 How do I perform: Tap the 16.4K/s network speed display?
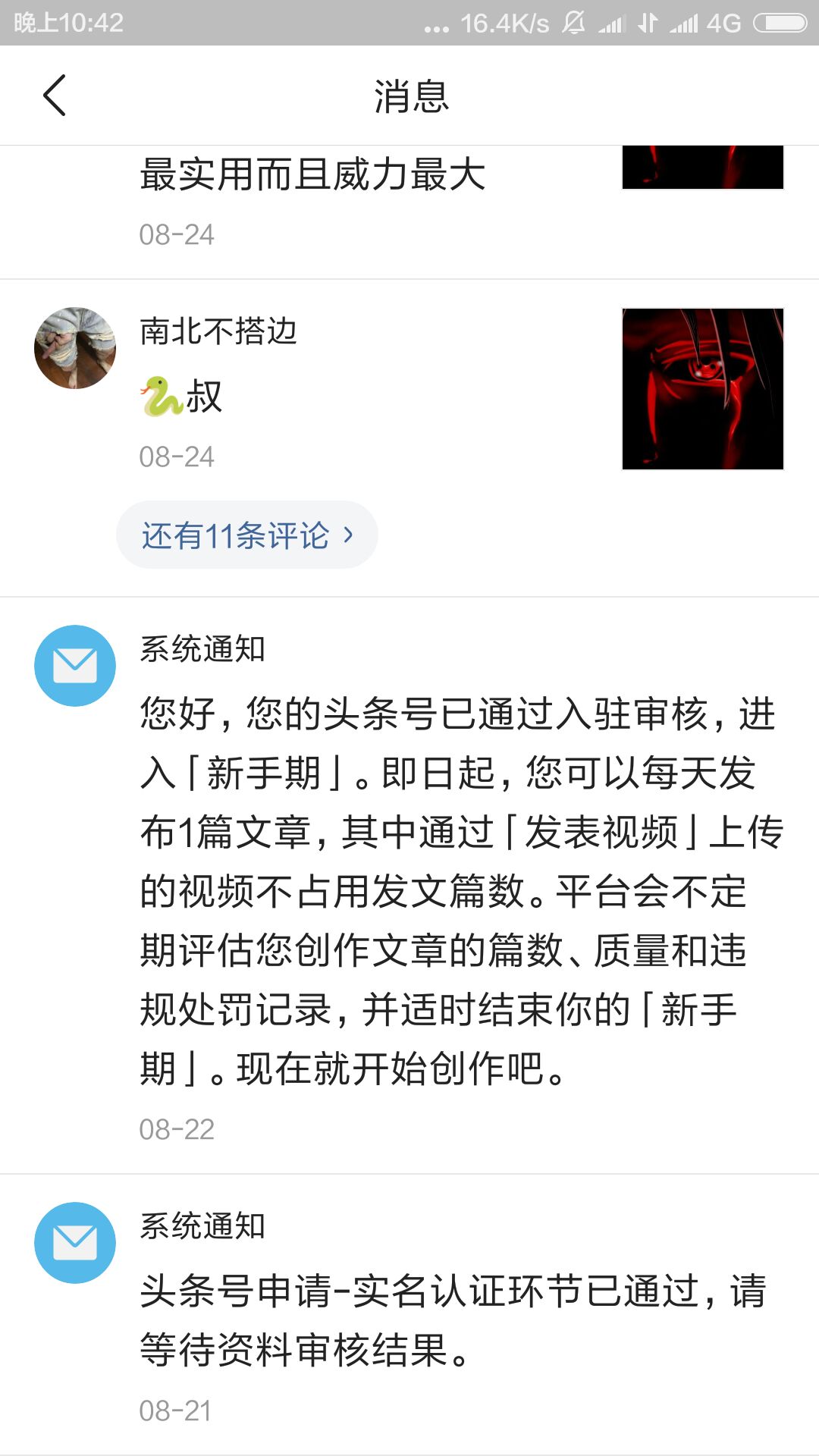point(507,24)
